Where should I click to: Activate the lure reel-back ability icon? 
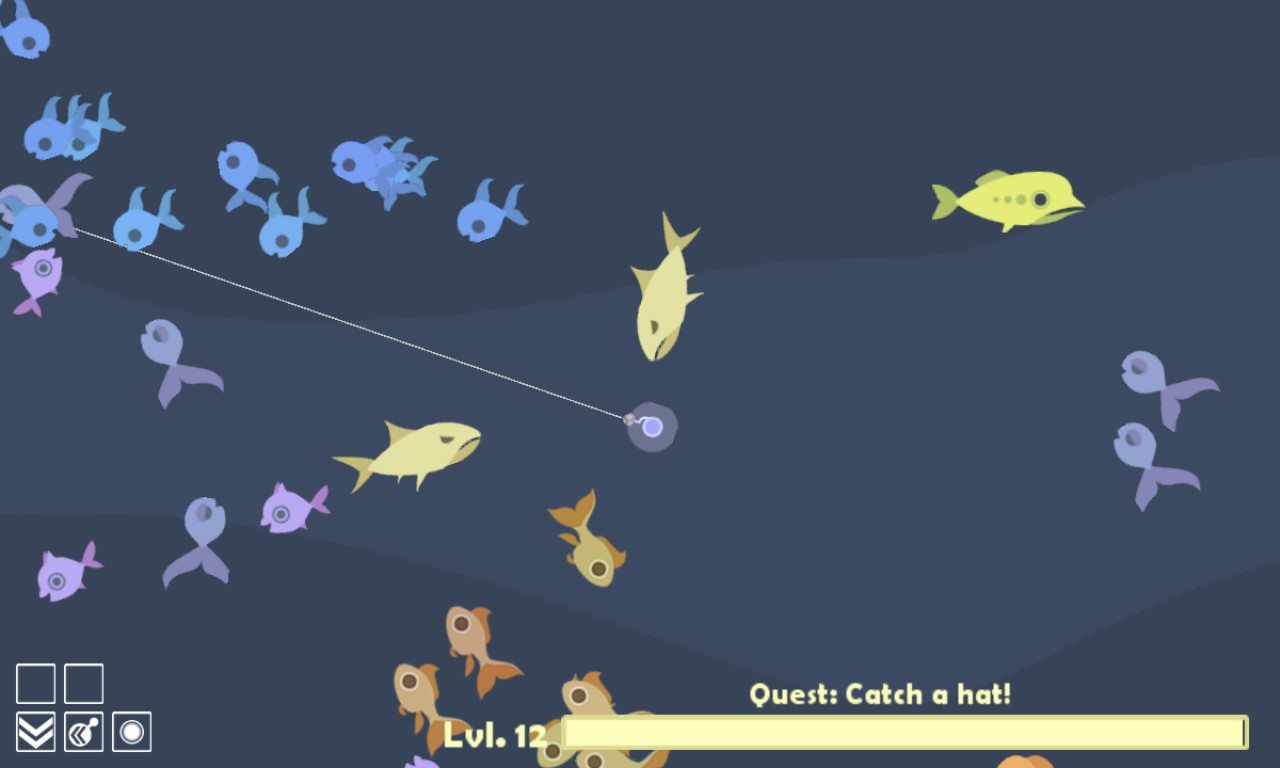[84, 732]
